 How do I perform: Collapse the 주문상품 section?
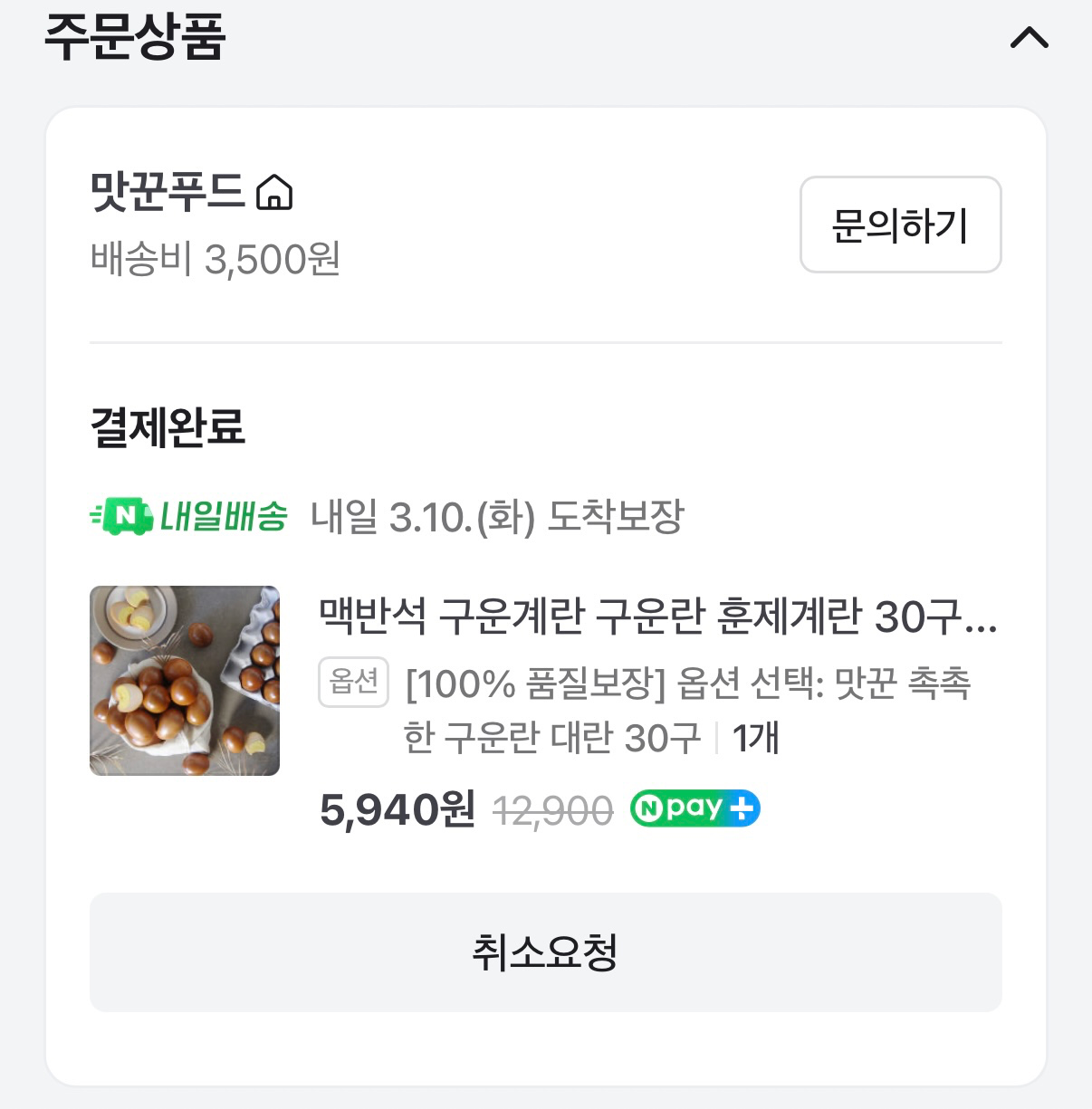pyautogui.click(x=1029, y=38)
